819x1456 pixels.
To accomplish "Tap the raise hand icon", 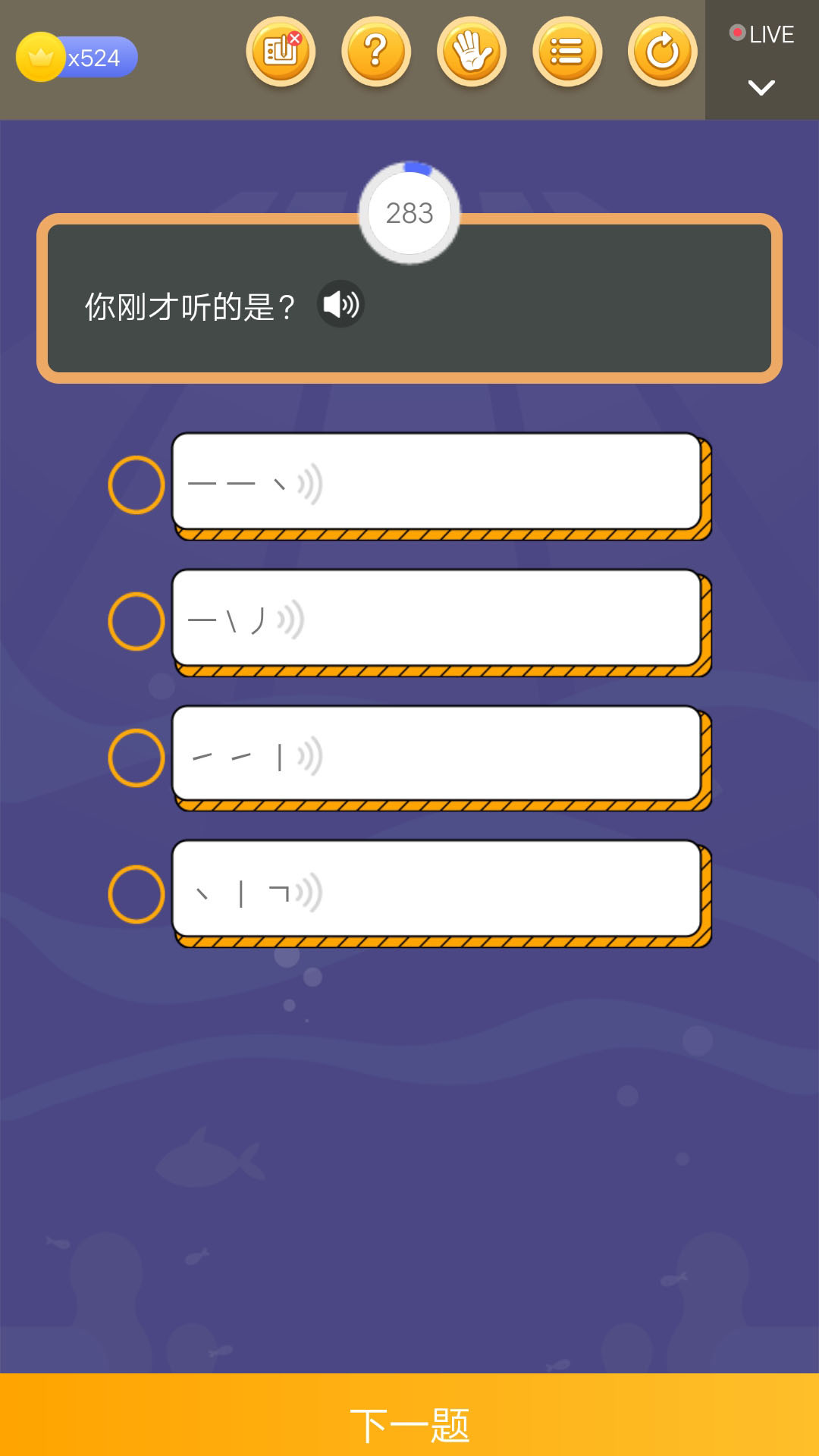I will (x=472, y=52).
